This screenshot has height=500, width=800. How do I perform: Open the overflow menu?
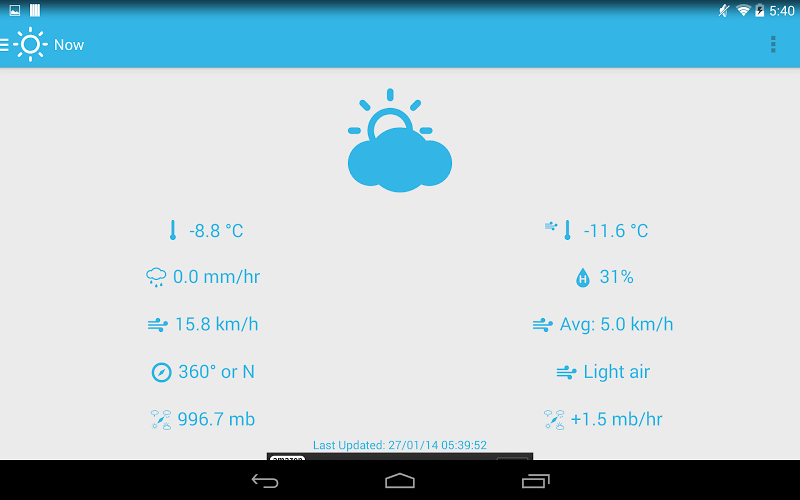(772, 44)
